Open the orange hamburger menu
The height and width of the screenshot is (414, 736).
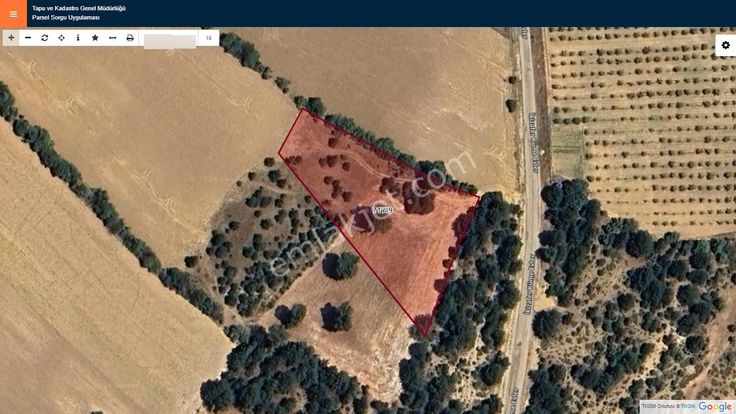[x=13, y=13]
